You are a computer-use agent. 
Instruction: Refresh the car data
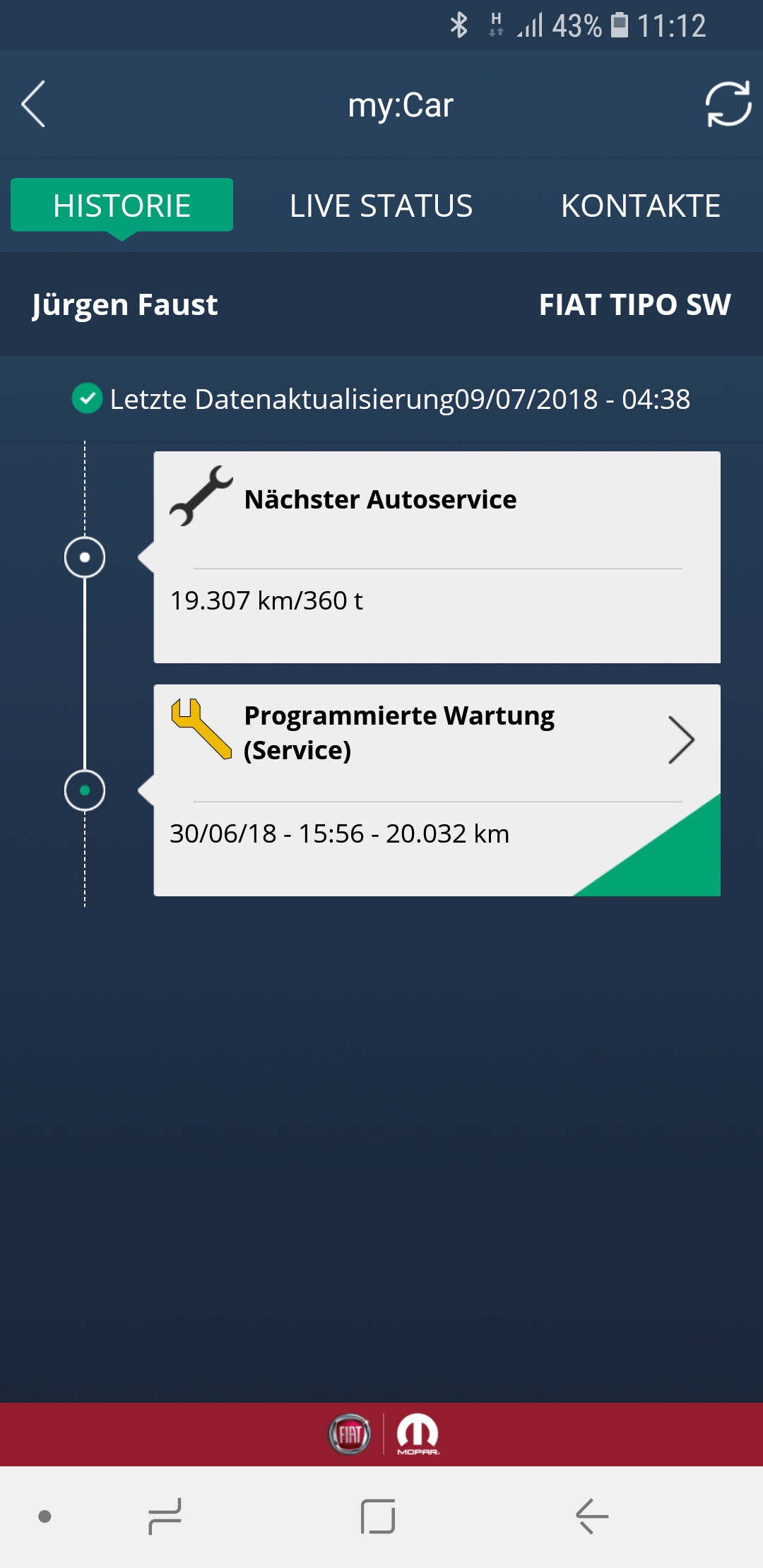728,105
